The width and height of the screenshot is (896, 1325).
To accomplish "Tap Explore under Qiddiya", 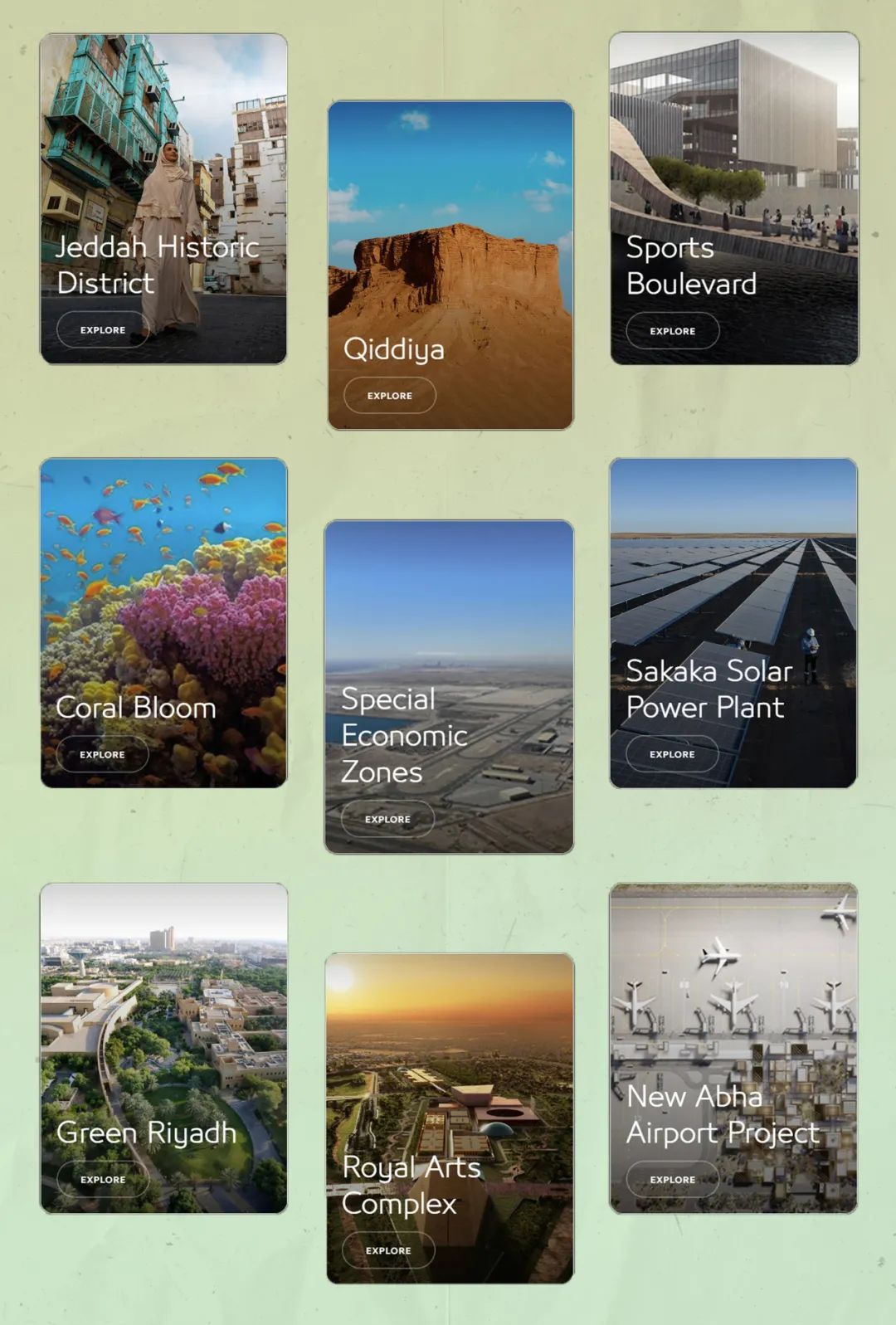I will [x=389, y=396].
